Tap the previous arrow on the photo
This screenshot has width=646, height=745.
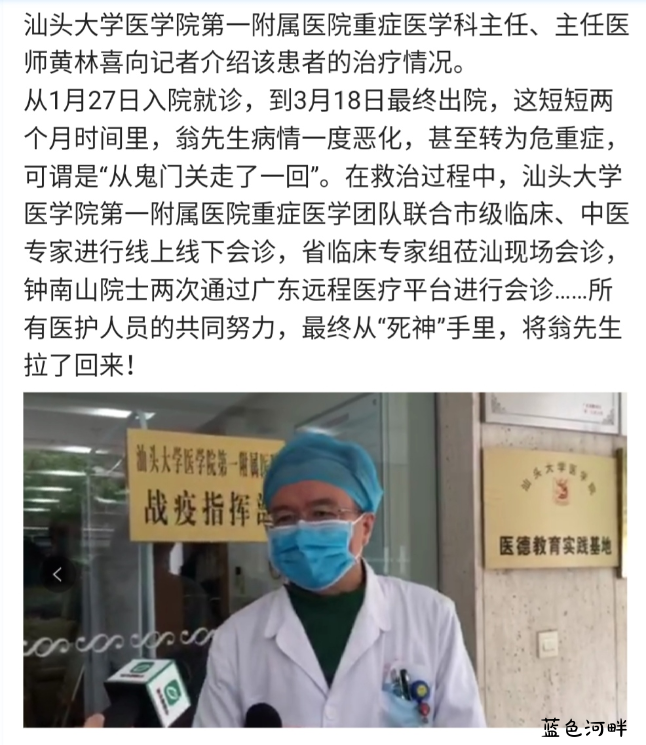(x=57, y=574)
